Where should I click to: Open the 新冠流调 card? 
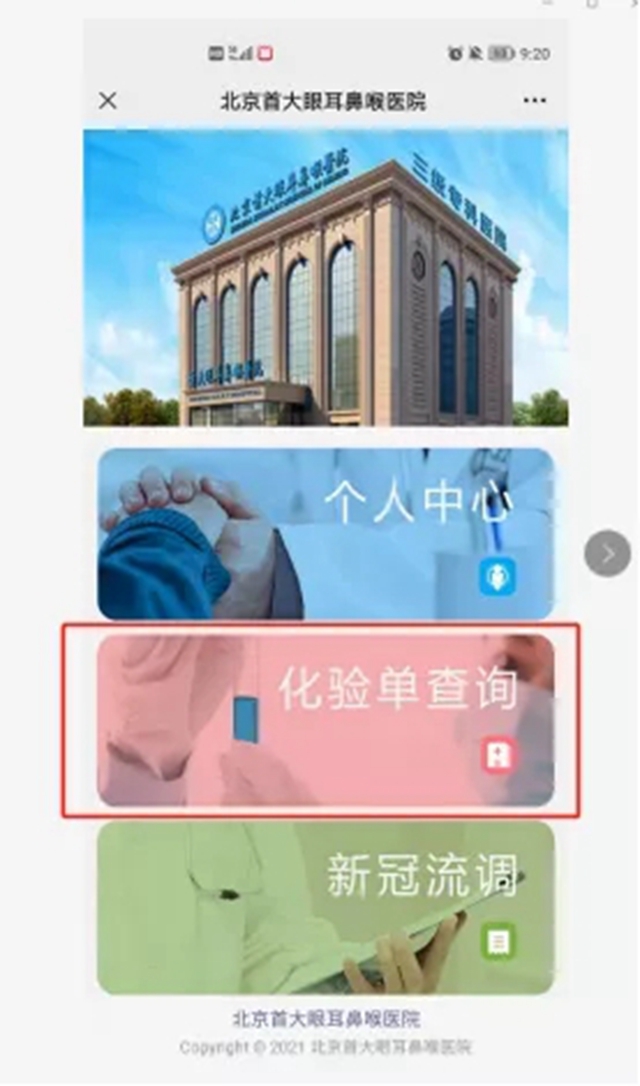325,907
